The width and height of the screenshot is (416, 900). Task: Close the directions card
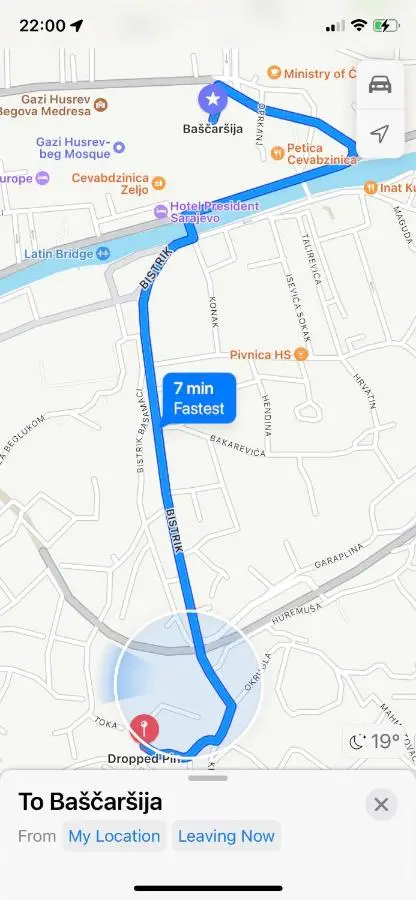click(x=381, y=805)
